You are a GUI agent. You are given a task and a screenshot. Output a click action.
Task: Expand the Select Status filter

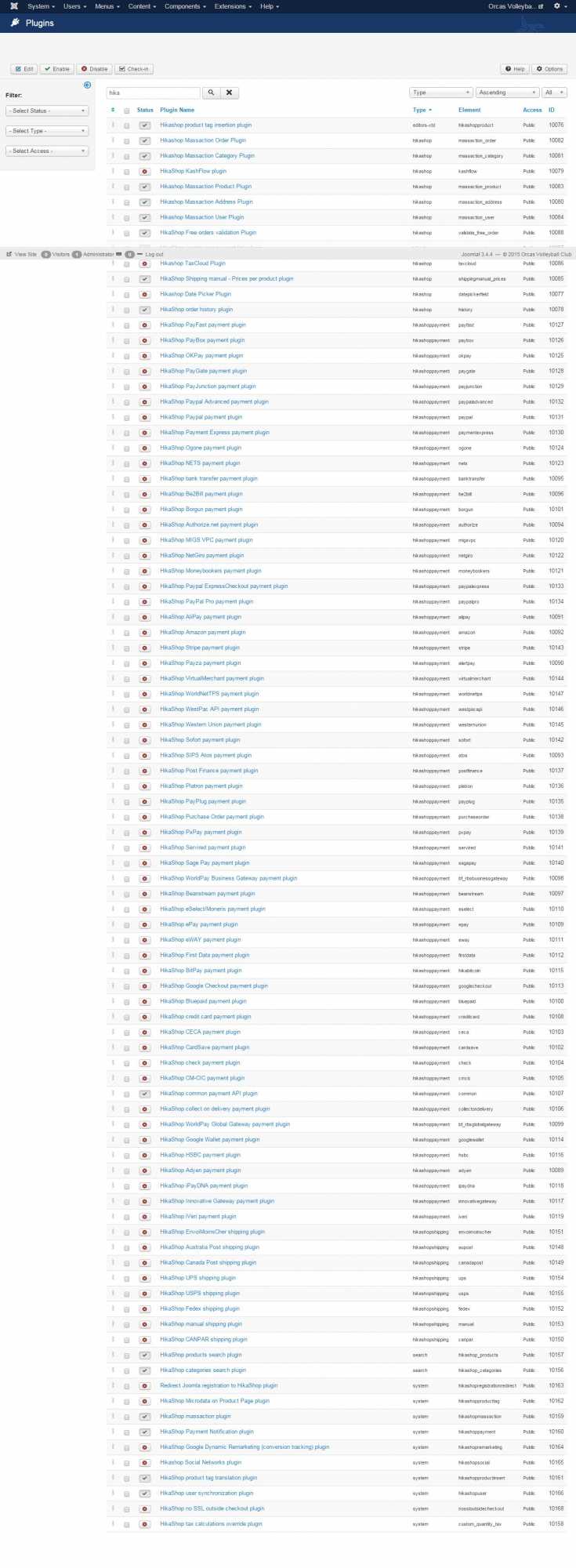[x=47, y=111]
